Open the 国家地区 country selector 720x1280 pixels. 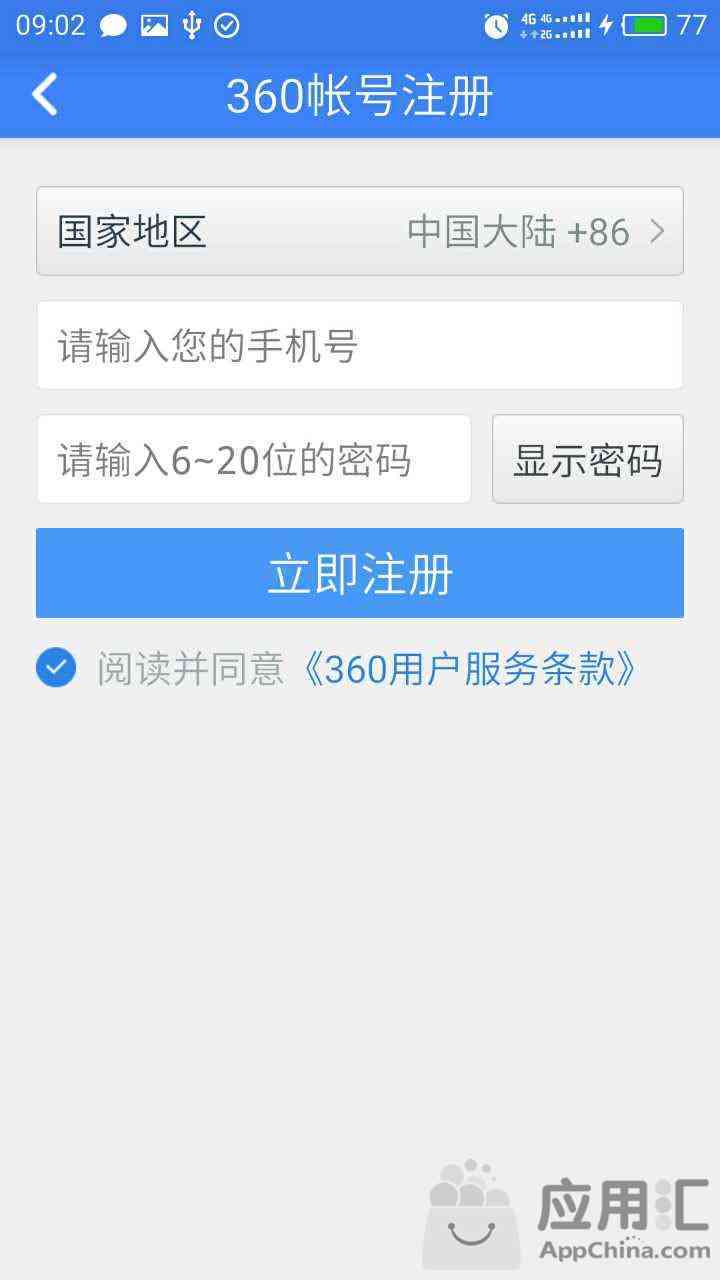[x=360, y=231]
